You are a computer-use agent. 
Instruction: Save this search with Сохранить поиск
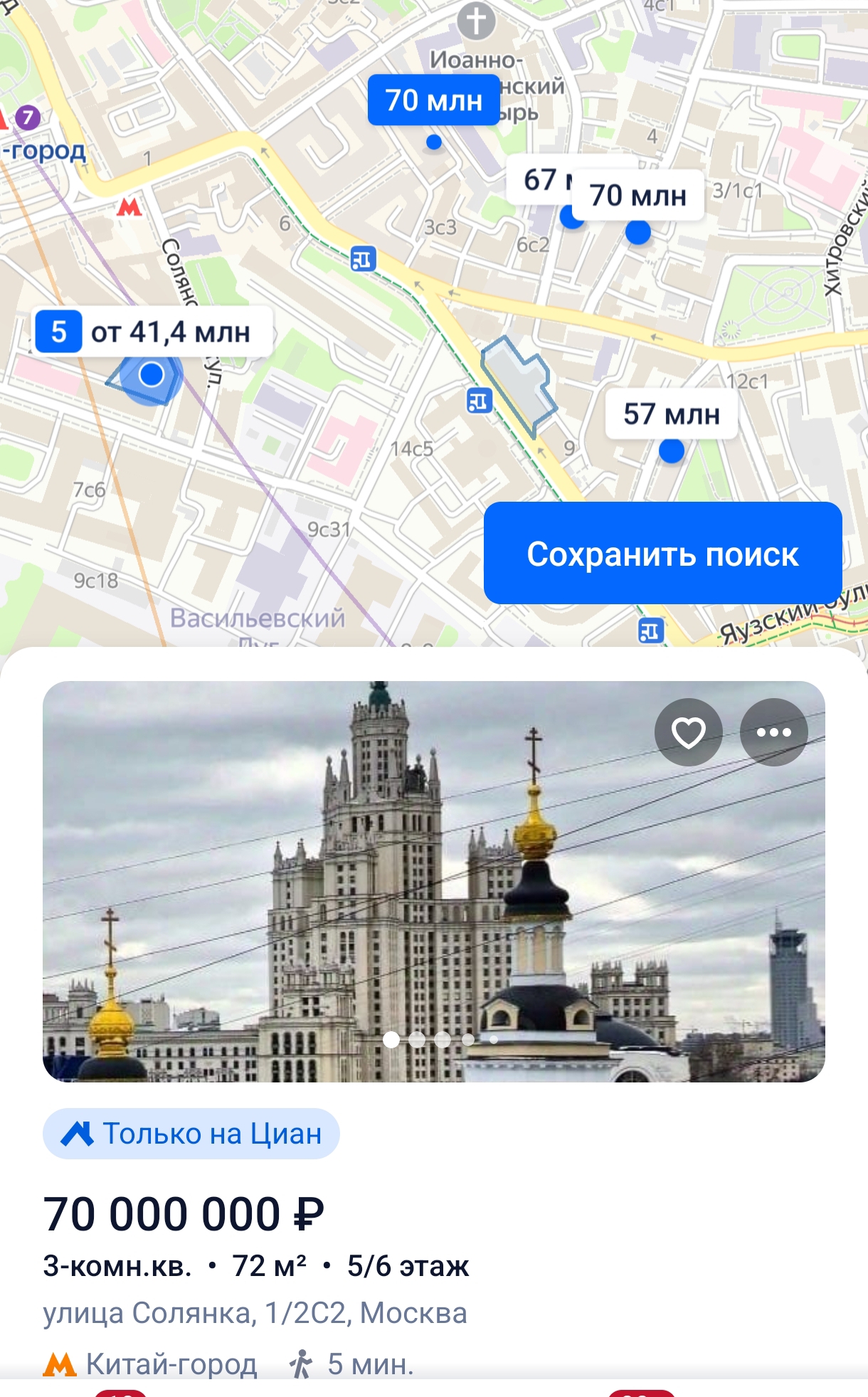pyautogui.click(x=662, y=554)
